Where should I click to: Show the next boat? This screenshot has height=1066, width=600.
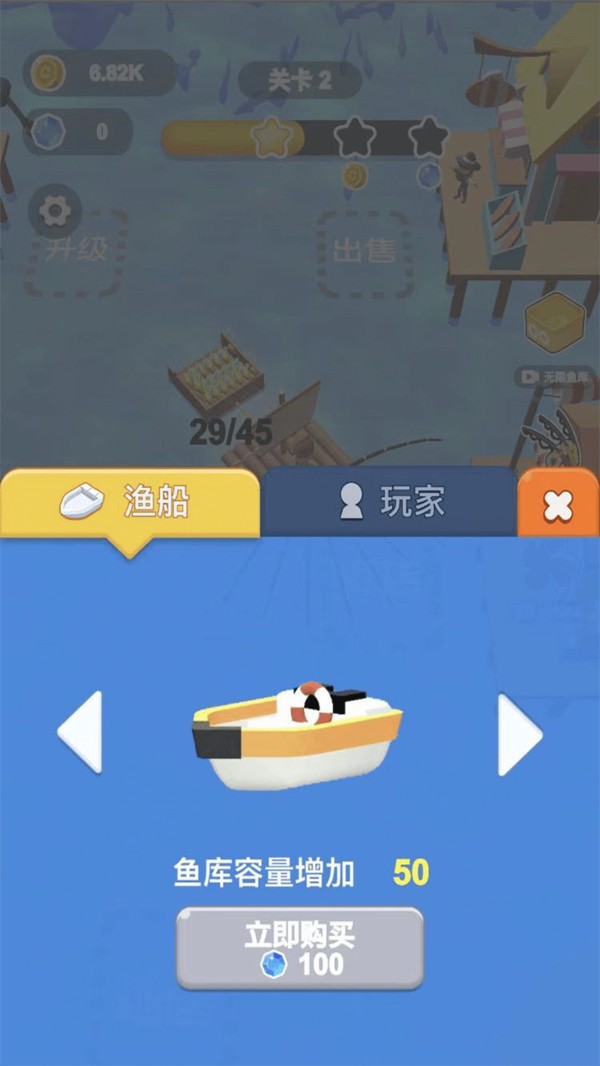[520, 737]
